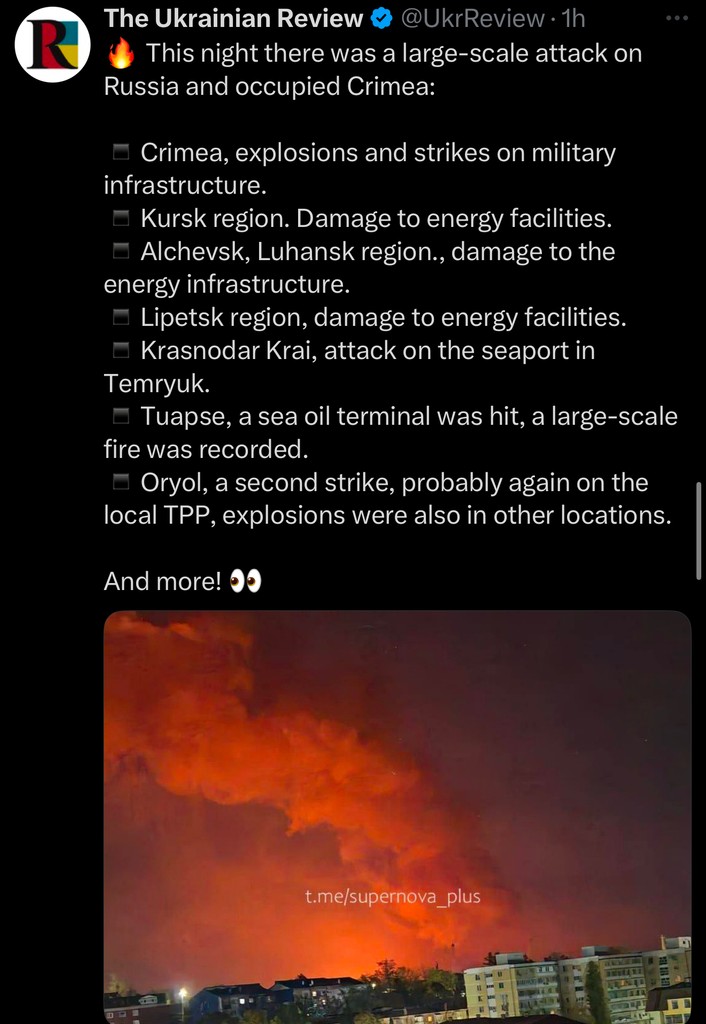This screenshot has height=1024, width=706.
Task: Open The Ukrainian Review account name
Action: [x=233, y=18]
